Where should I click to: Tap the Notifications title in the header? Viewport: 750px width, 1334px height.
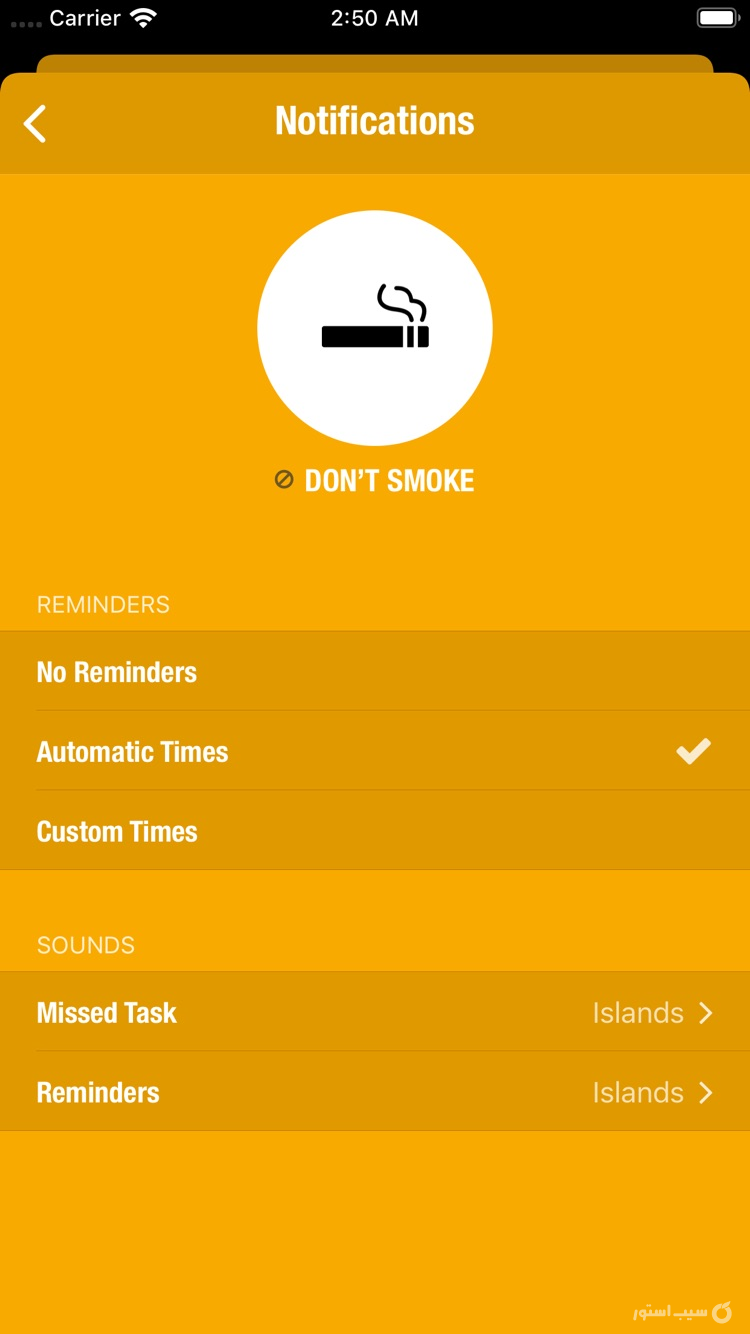click(375, 120)
